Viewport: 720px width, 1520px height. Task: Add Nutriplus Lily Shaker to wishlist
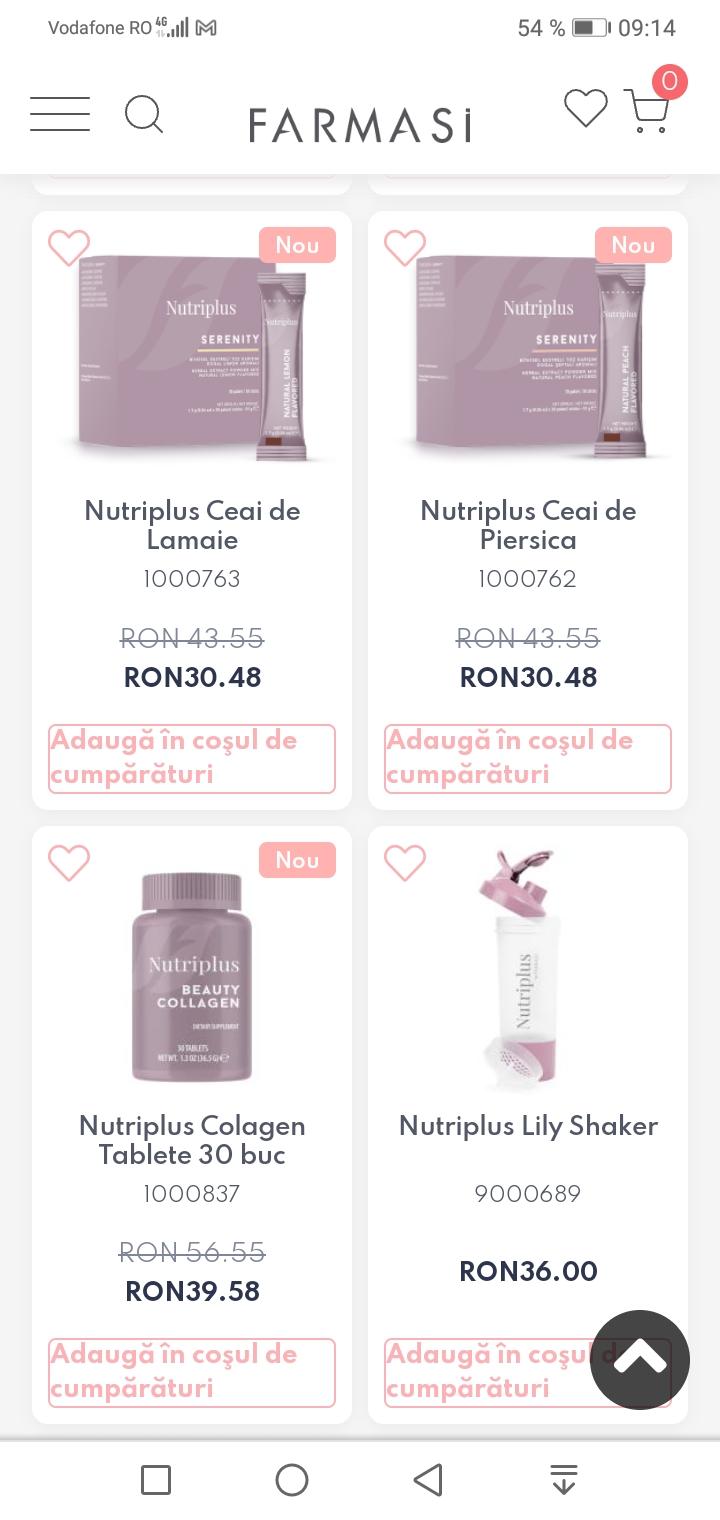tap(405, 862)
